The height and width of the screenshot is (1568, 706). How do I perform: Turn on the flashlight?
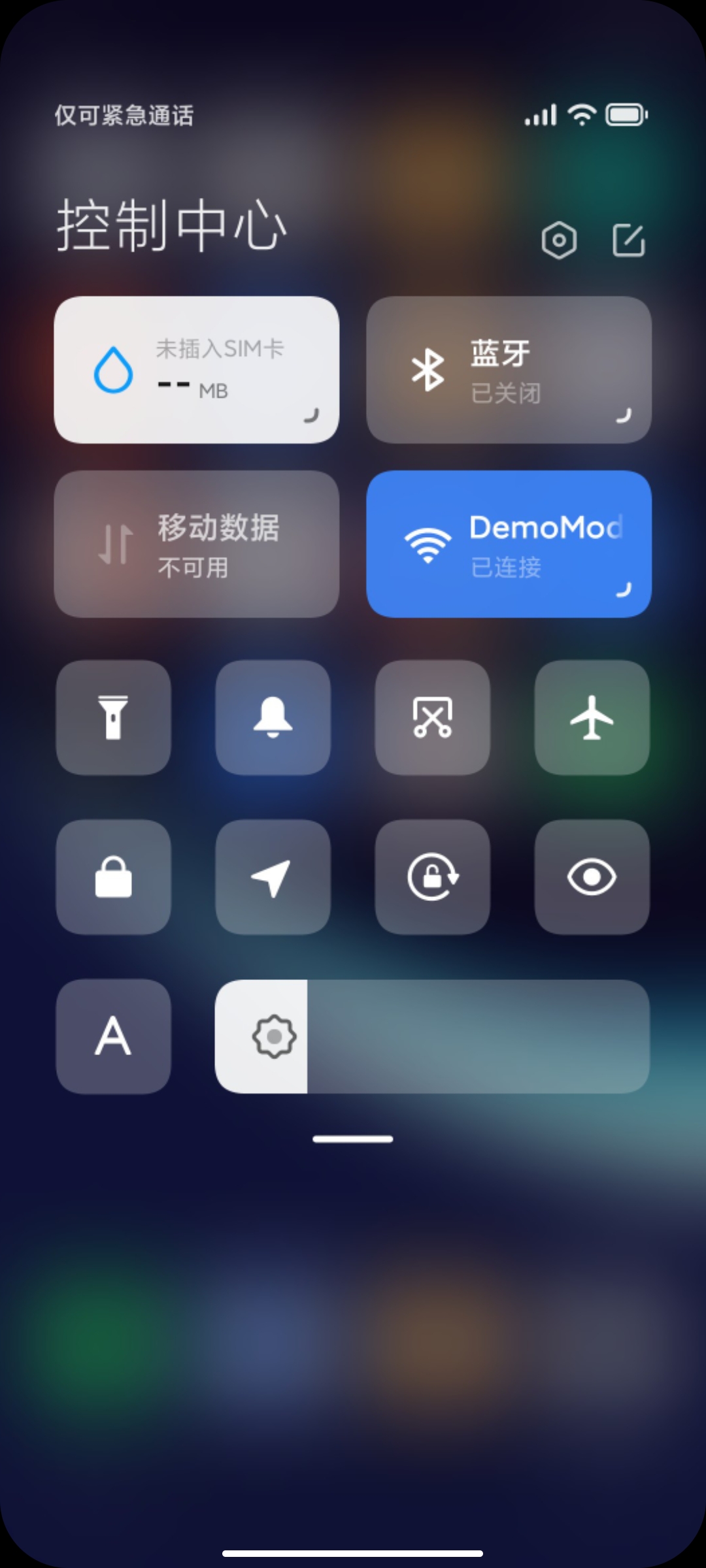[x=113, y=717]
